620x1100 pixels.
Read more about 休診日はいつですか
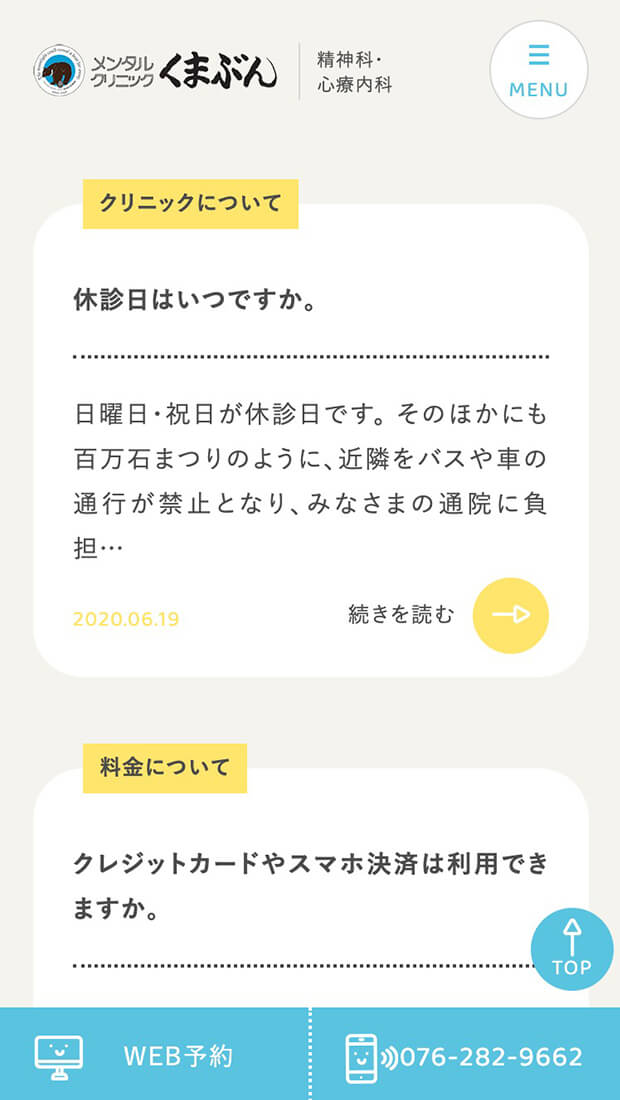pos(510,615)
